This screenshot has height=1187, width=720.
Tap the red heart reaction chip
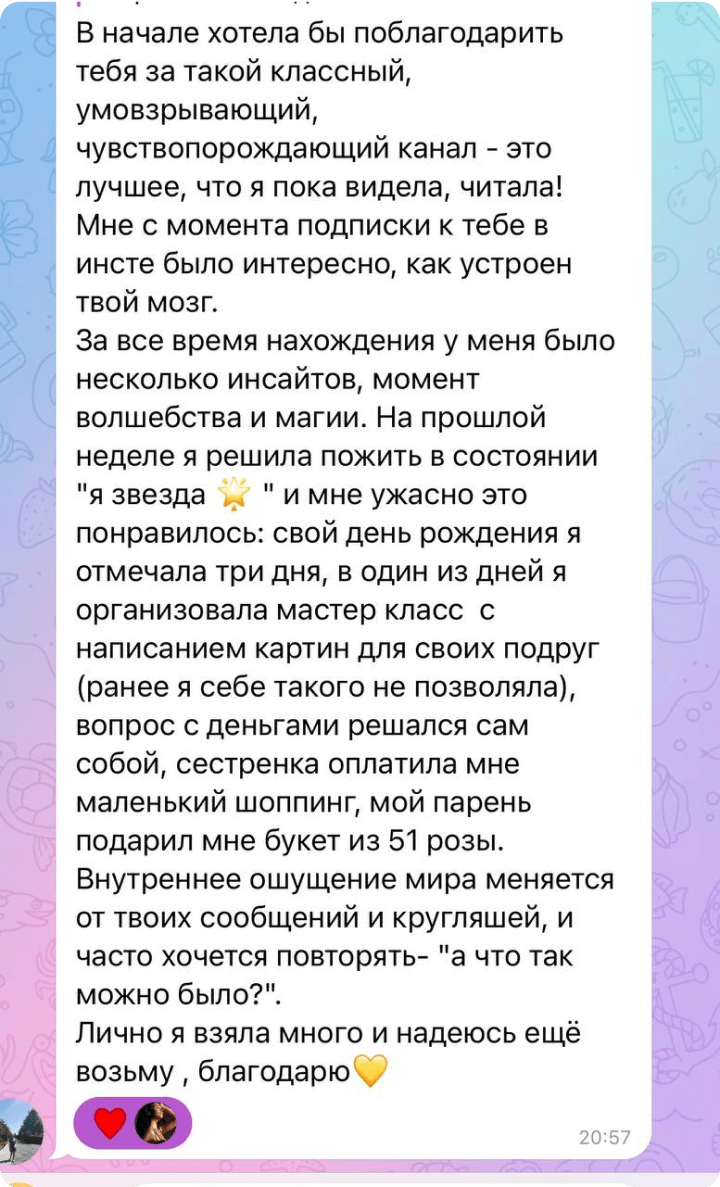click(x=132, y=1123)
